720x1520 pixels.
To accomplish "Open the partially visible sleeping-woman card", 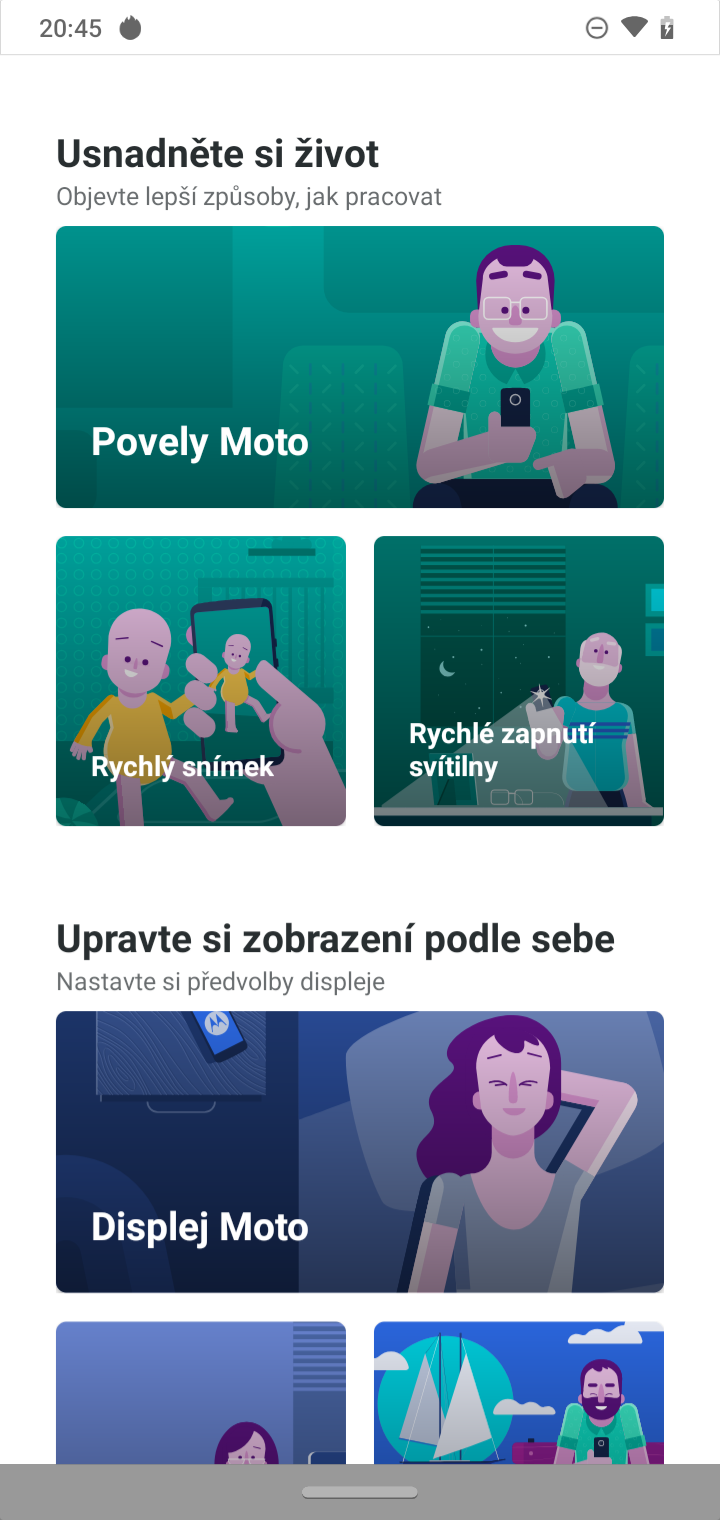I will 200,1392.
